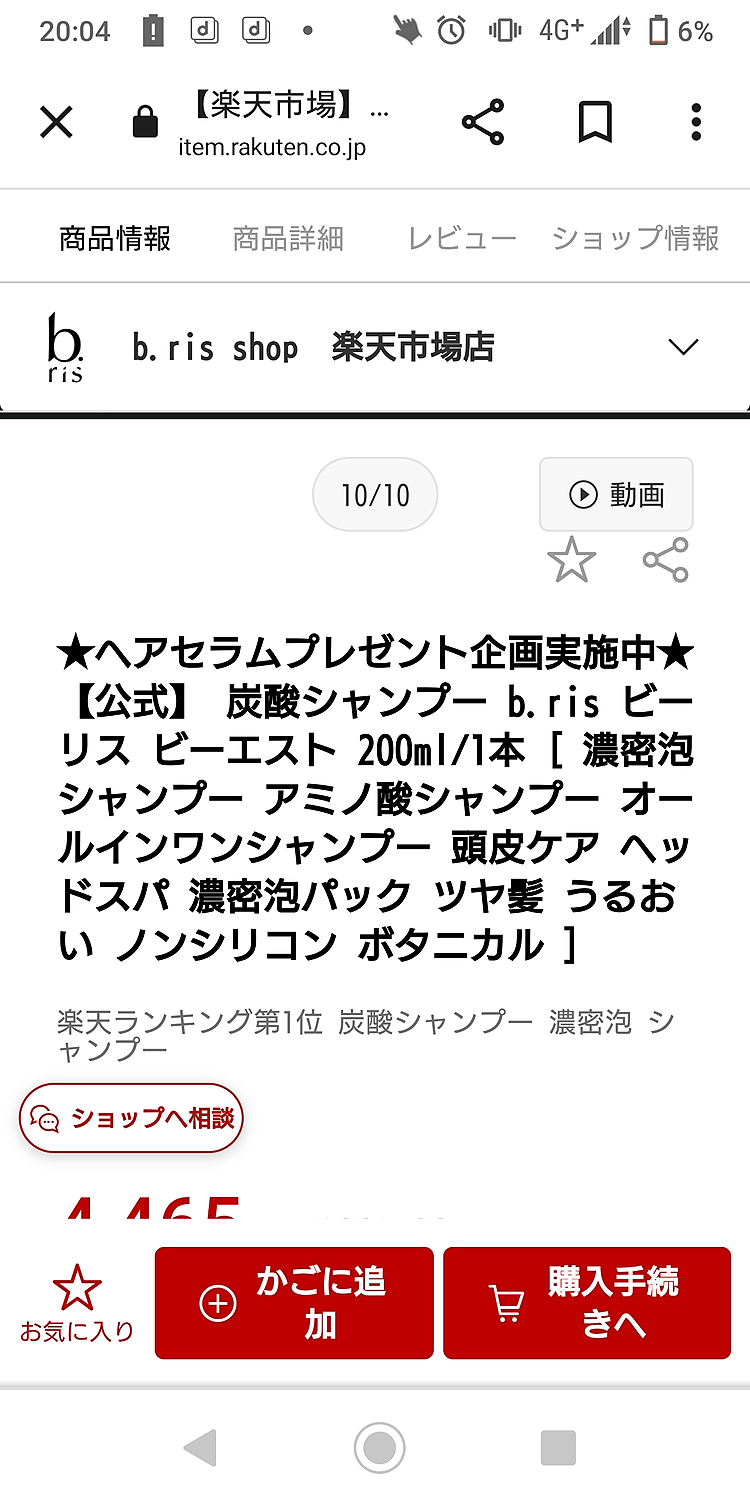750x1500 pixels.
Task: Close the browser tab with X
Action: [56, 123]
